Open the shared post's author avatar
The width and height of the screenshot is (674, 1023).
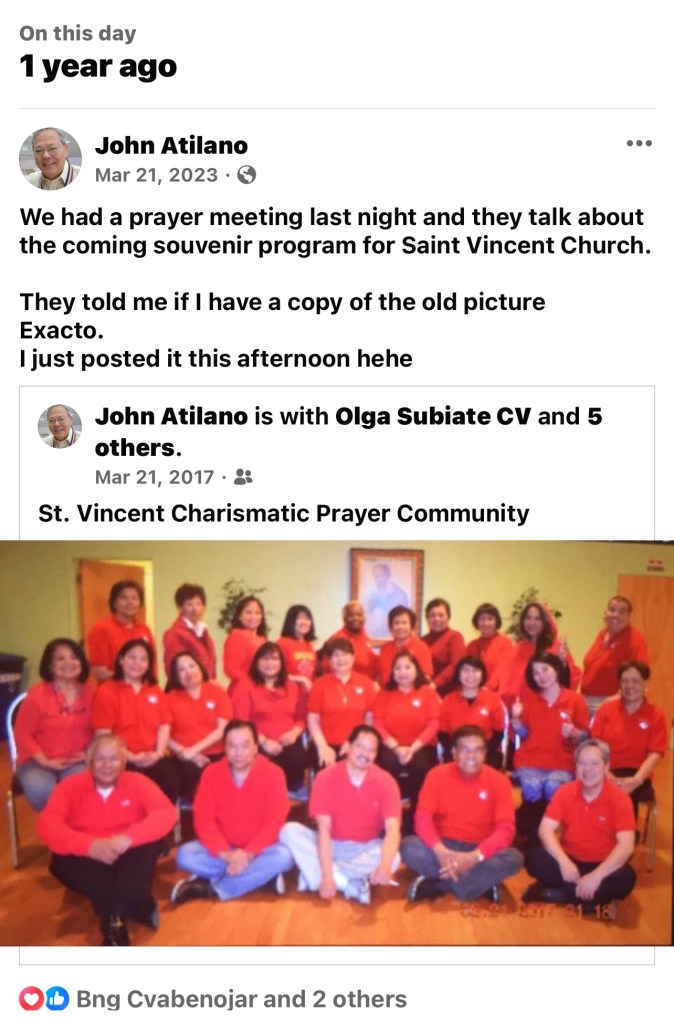[60, 426]
